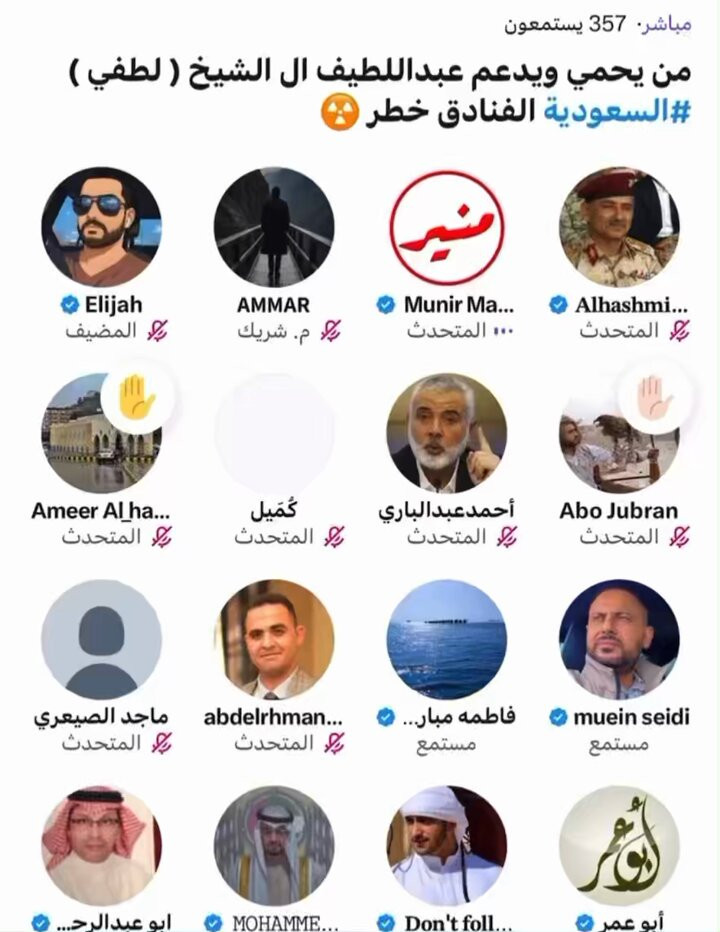The height and width of the screenshot is (932, 720).
Task: Open listener muein seidi profile
Action: pyautogui.click(x=619, y=640)
